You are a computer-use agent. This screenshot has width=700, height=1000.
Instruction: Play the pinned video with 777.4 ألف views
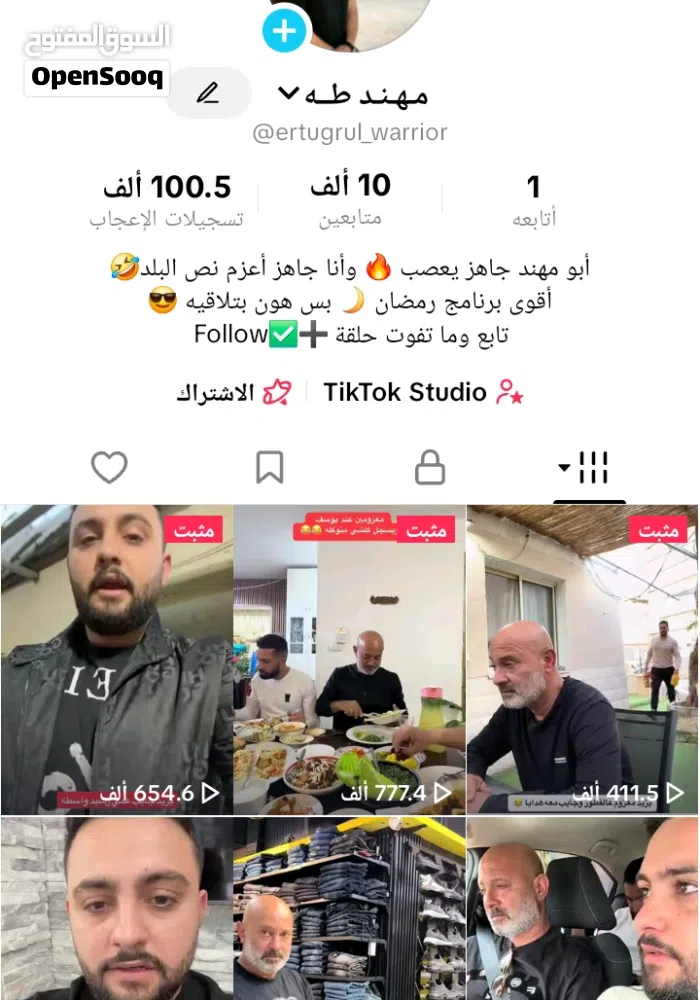pos(350,660)
